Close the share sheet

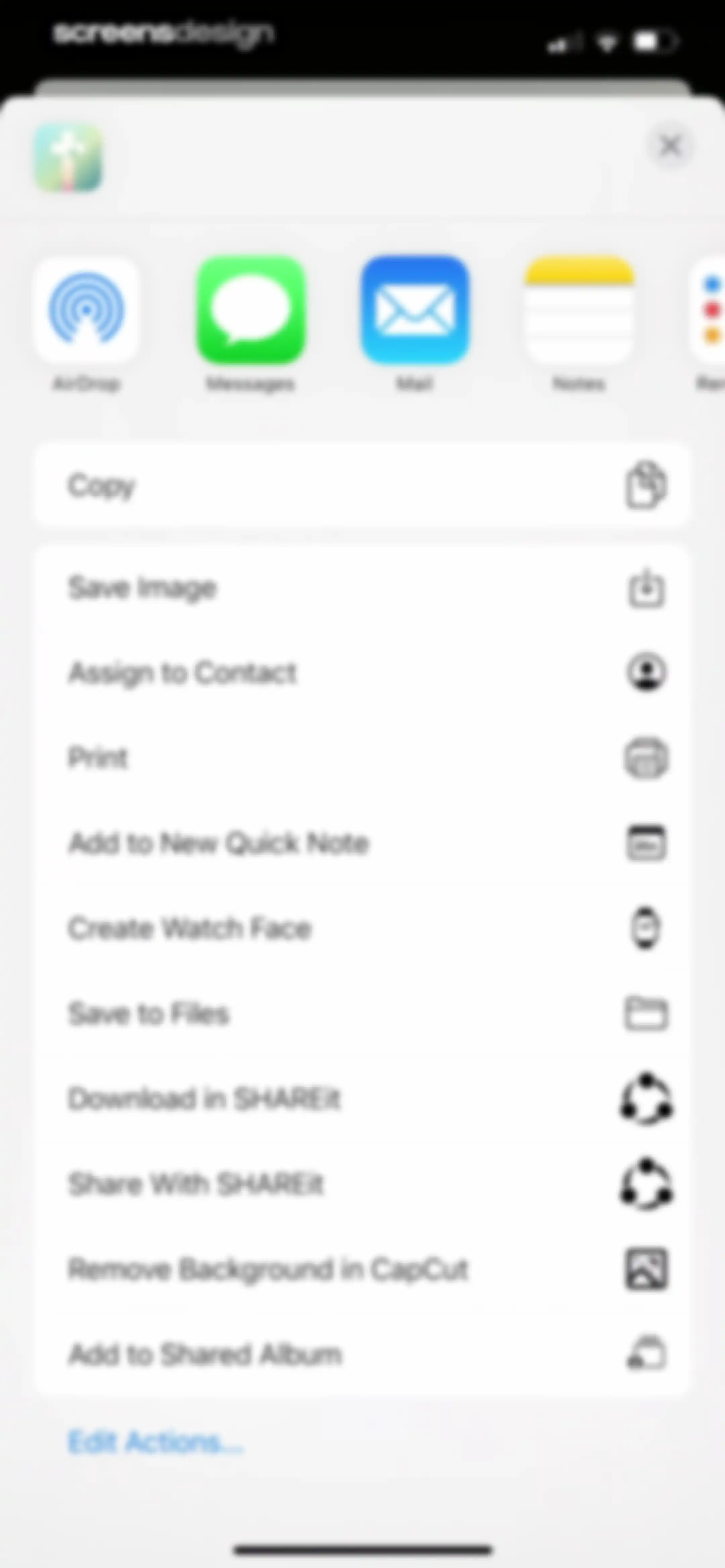(x=670, y=146)
